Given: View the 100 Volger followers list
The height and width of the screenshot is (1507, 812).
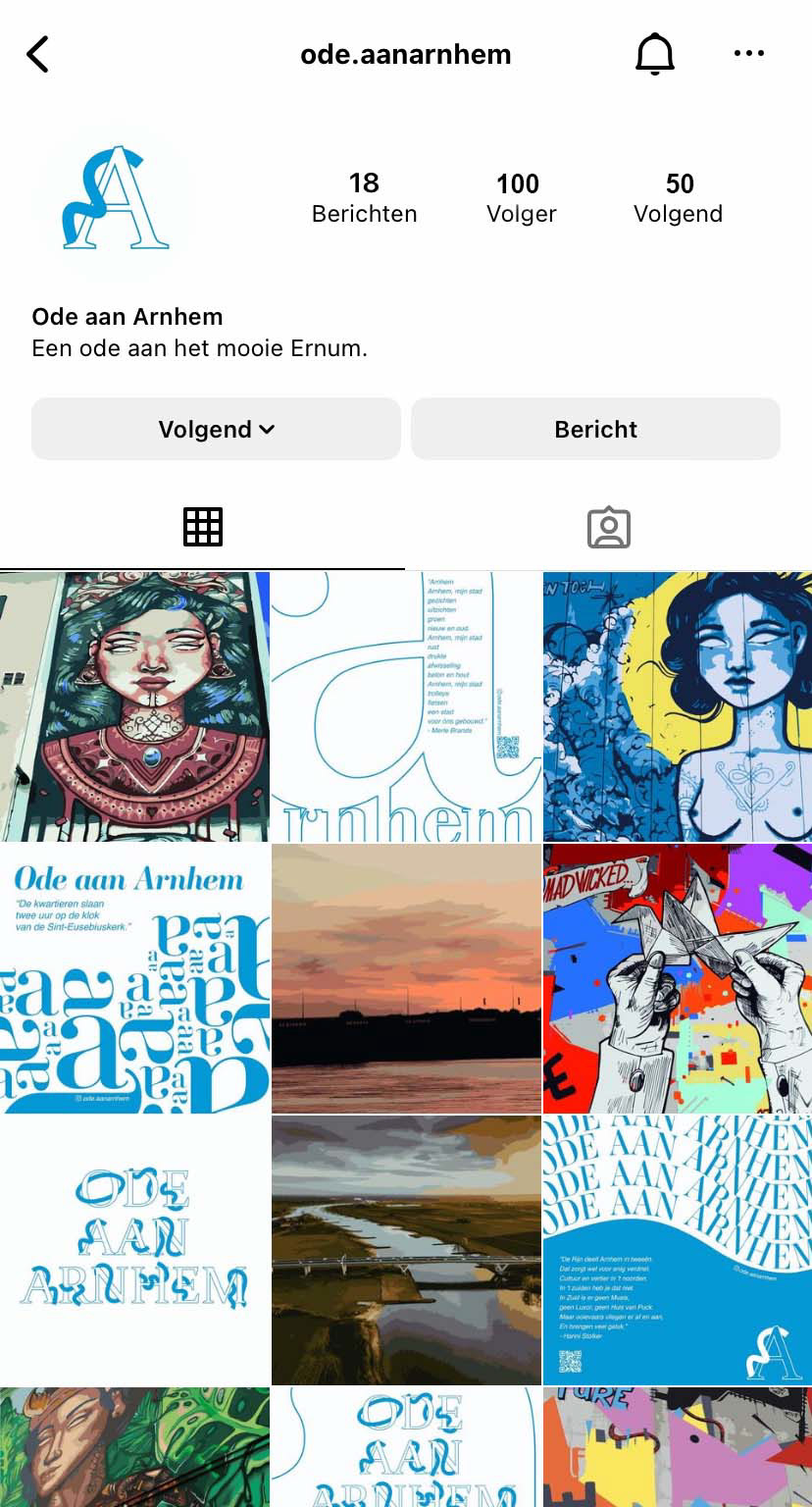Looking at the screenshot, I should coord(520,198).
